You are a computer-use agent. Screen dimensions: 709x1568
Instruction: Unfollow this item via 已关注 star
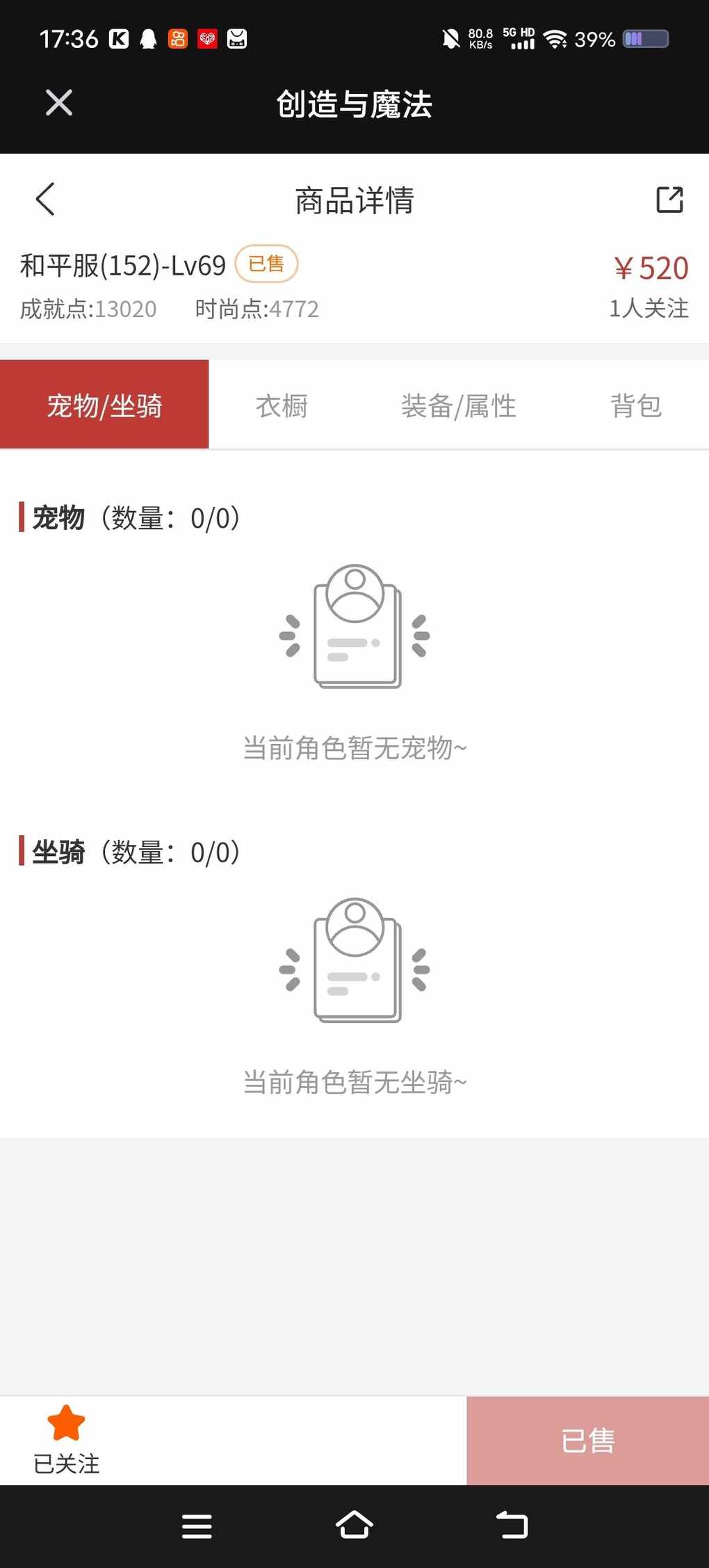pyautogui.click(x=66, y=1439)
